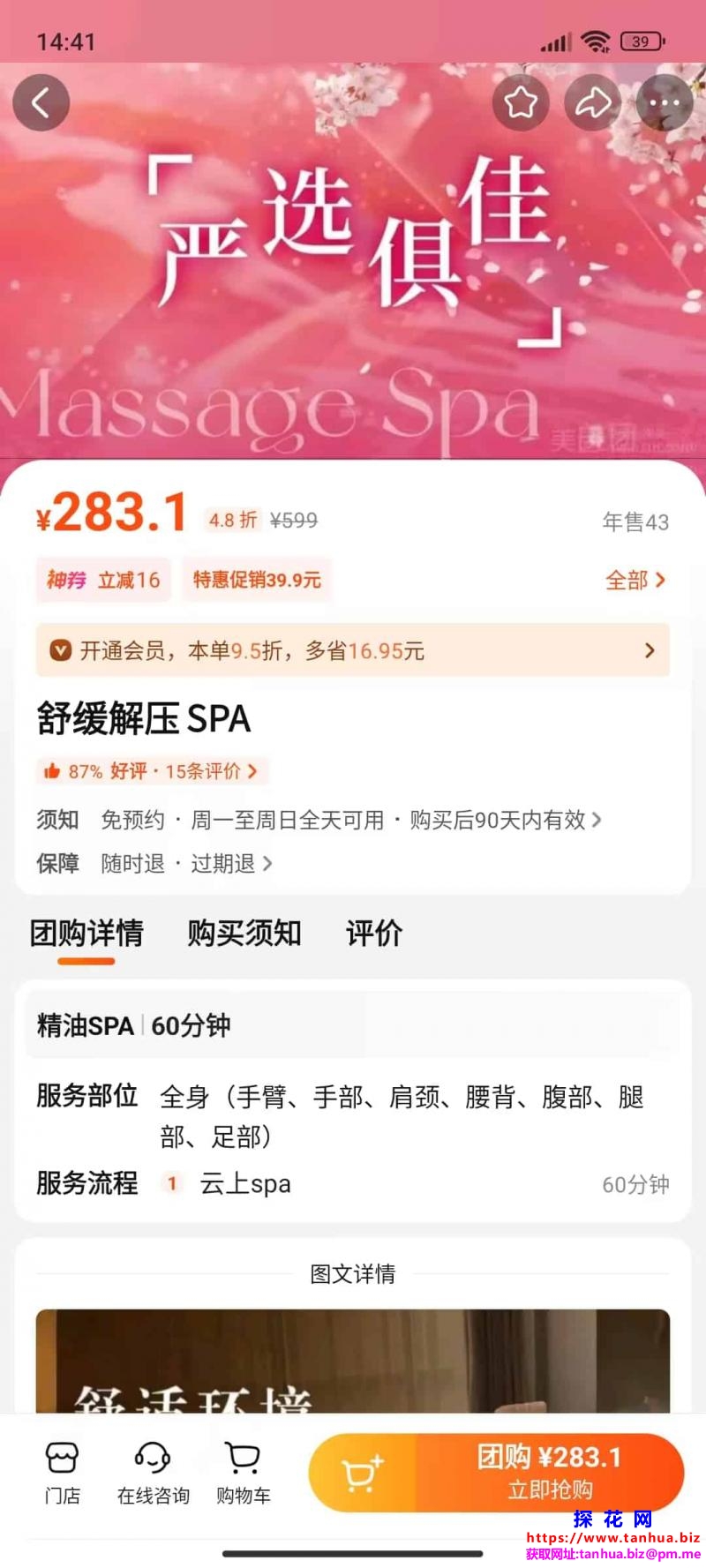Image resolution: width=706 pixels, height=1568 pixels.
Task: Share this SPA deal
Action: (x=593, y=103)
